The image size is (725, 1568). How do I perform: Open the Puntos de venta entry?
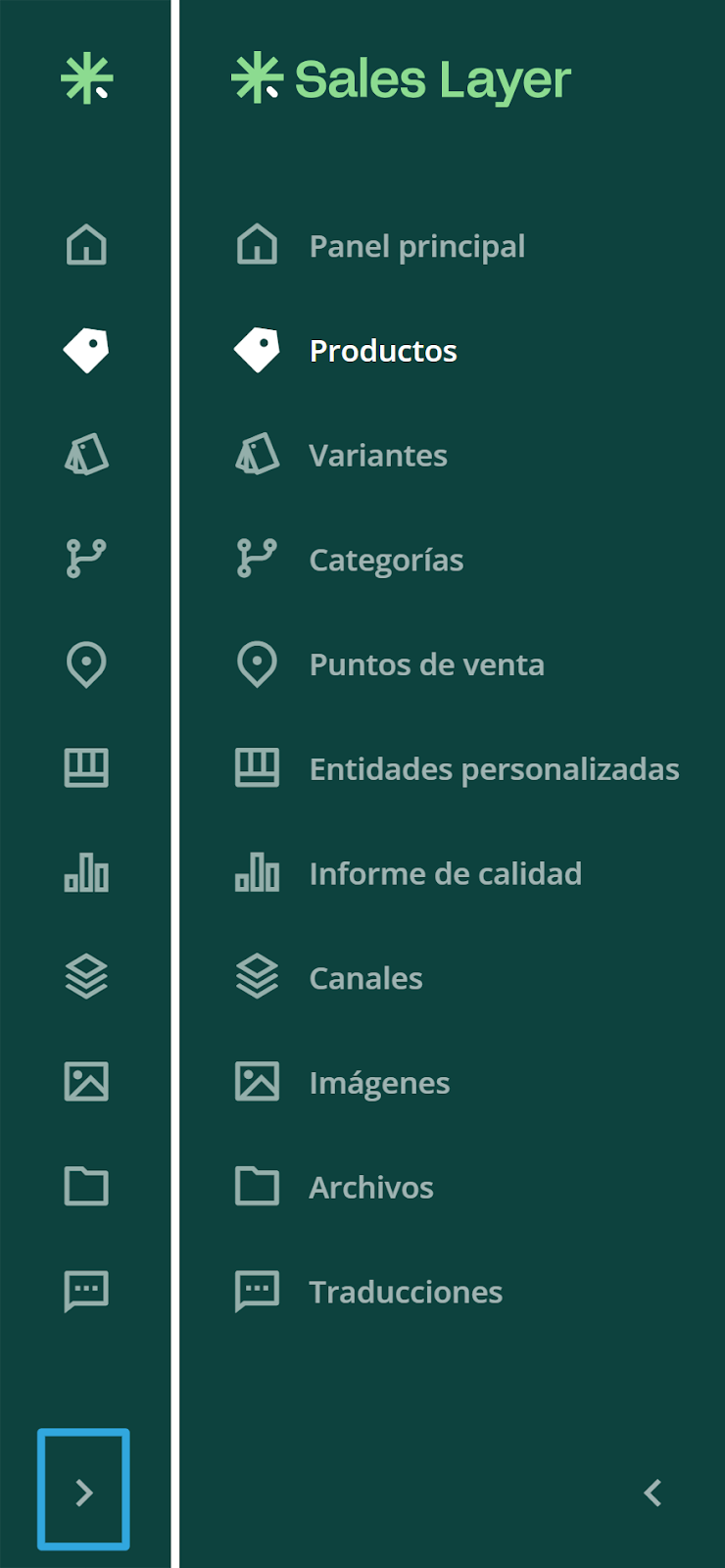[389, 664]
